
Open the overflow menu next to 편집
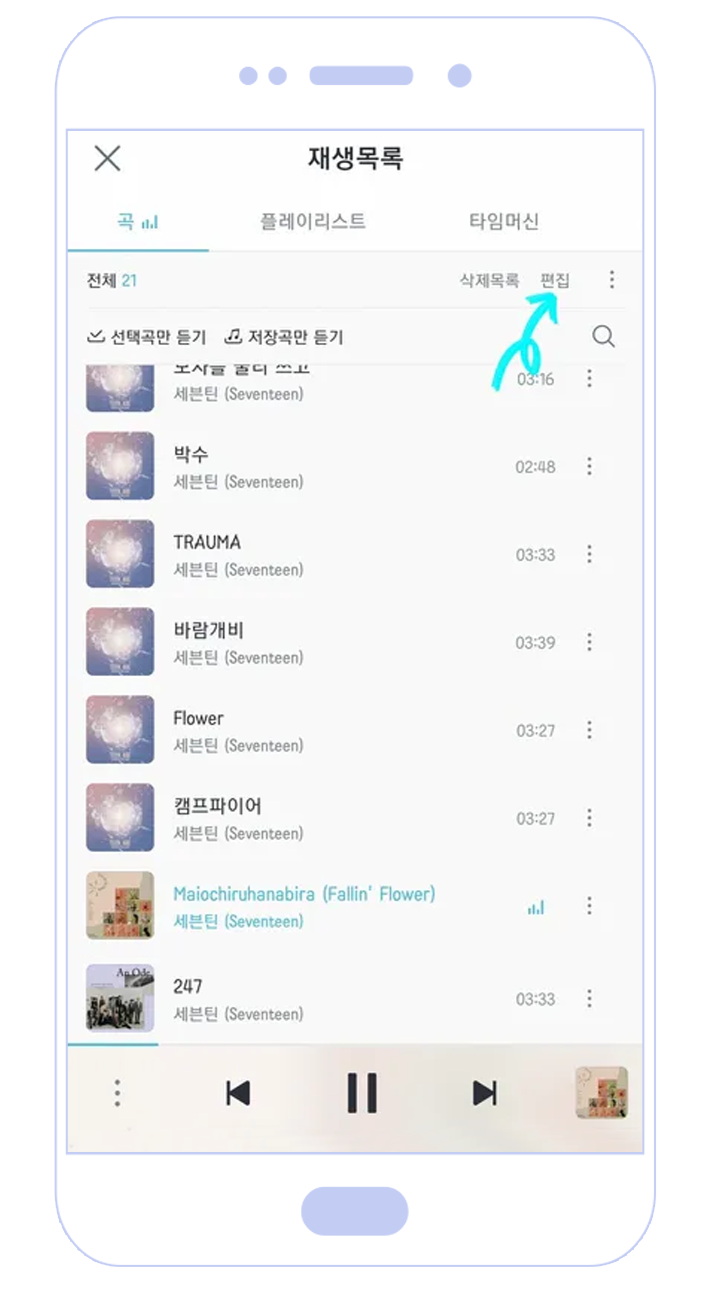pos(612,280)
